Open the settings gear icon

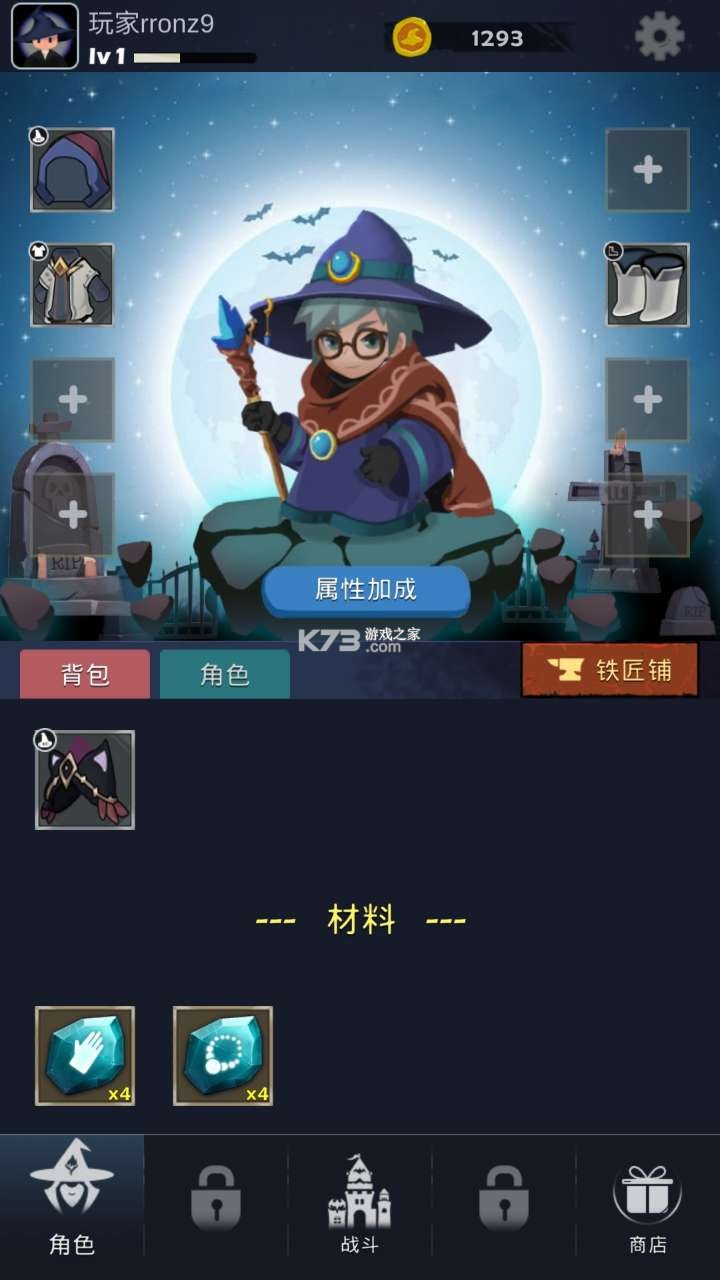[660, 37]
